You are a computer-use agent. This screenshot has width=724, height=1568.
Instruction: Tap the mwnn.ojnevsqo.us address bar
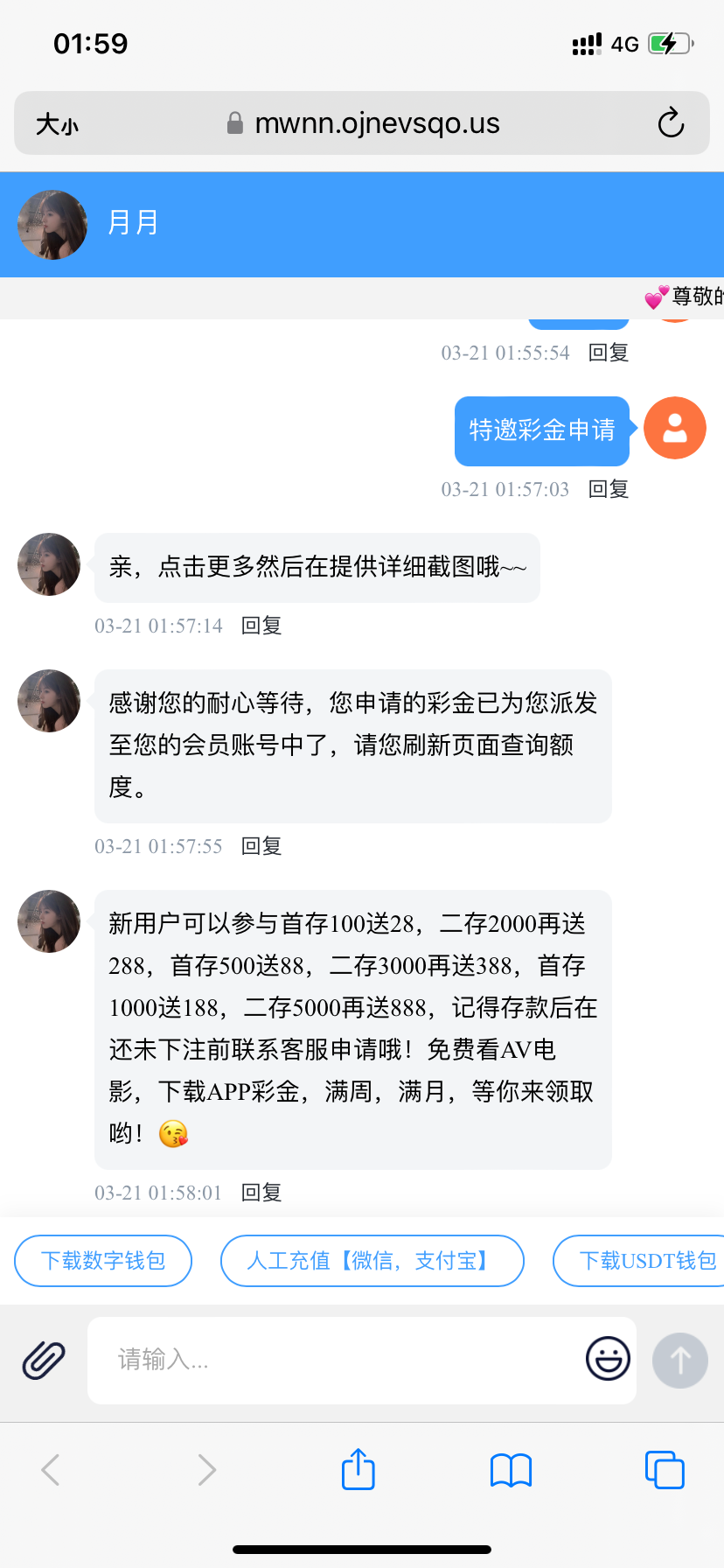376,123
